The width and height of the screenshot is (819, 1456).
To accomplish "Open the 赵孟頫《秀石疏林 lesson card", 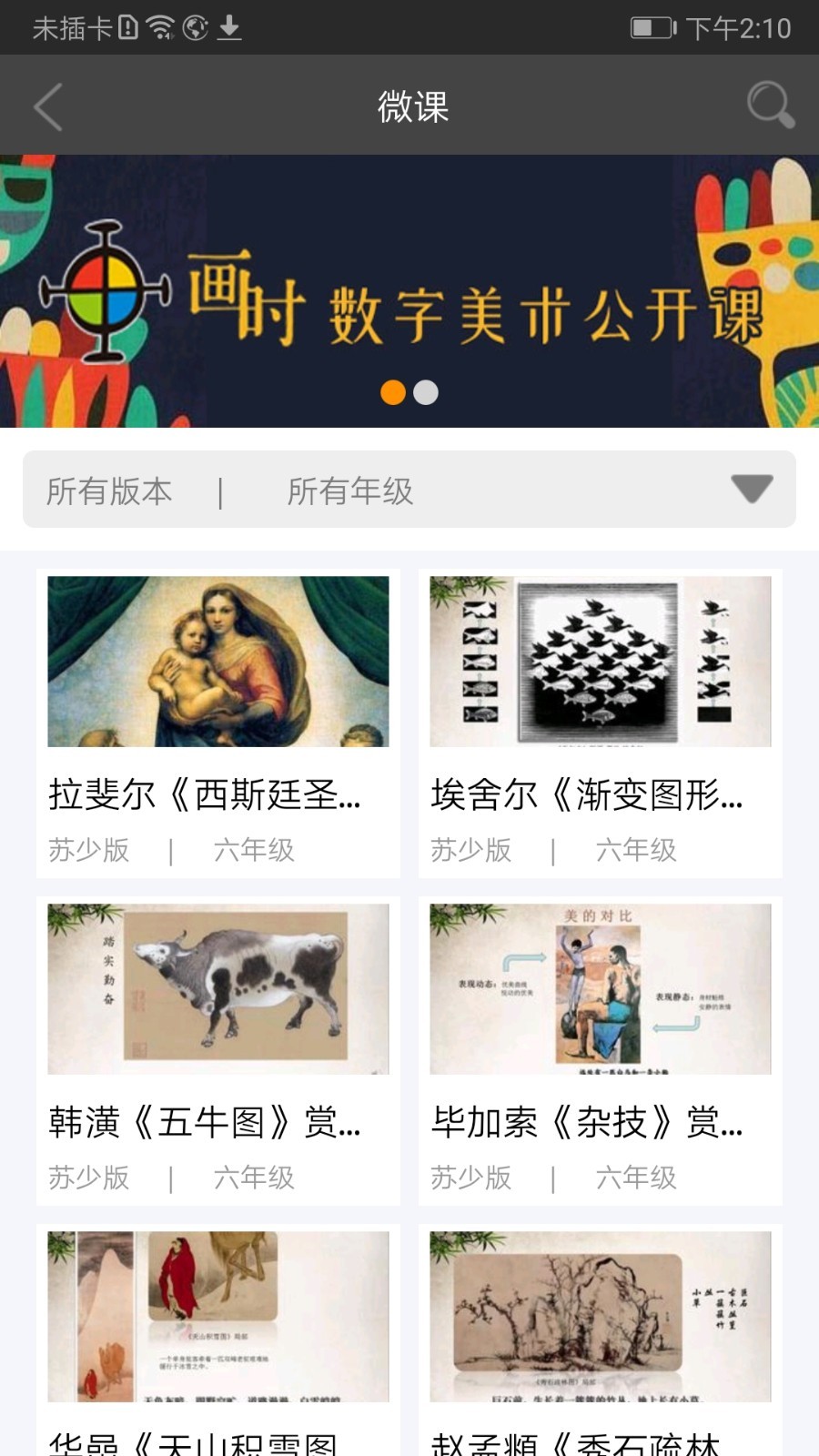I will 601,1338.
